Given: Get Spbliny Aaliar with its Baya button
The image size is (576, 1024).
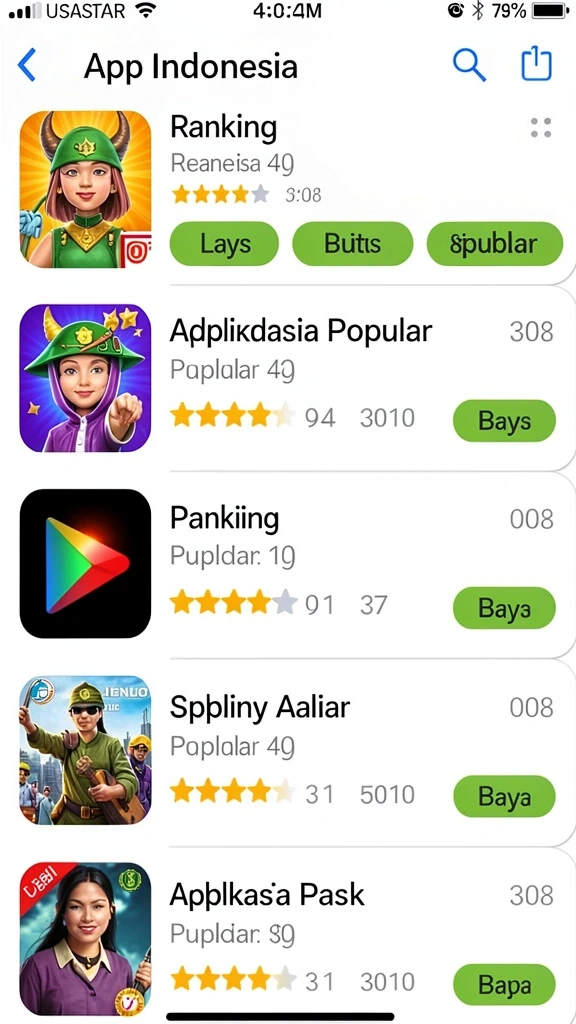Looking at the screenshot, I should tap(504, 796).
